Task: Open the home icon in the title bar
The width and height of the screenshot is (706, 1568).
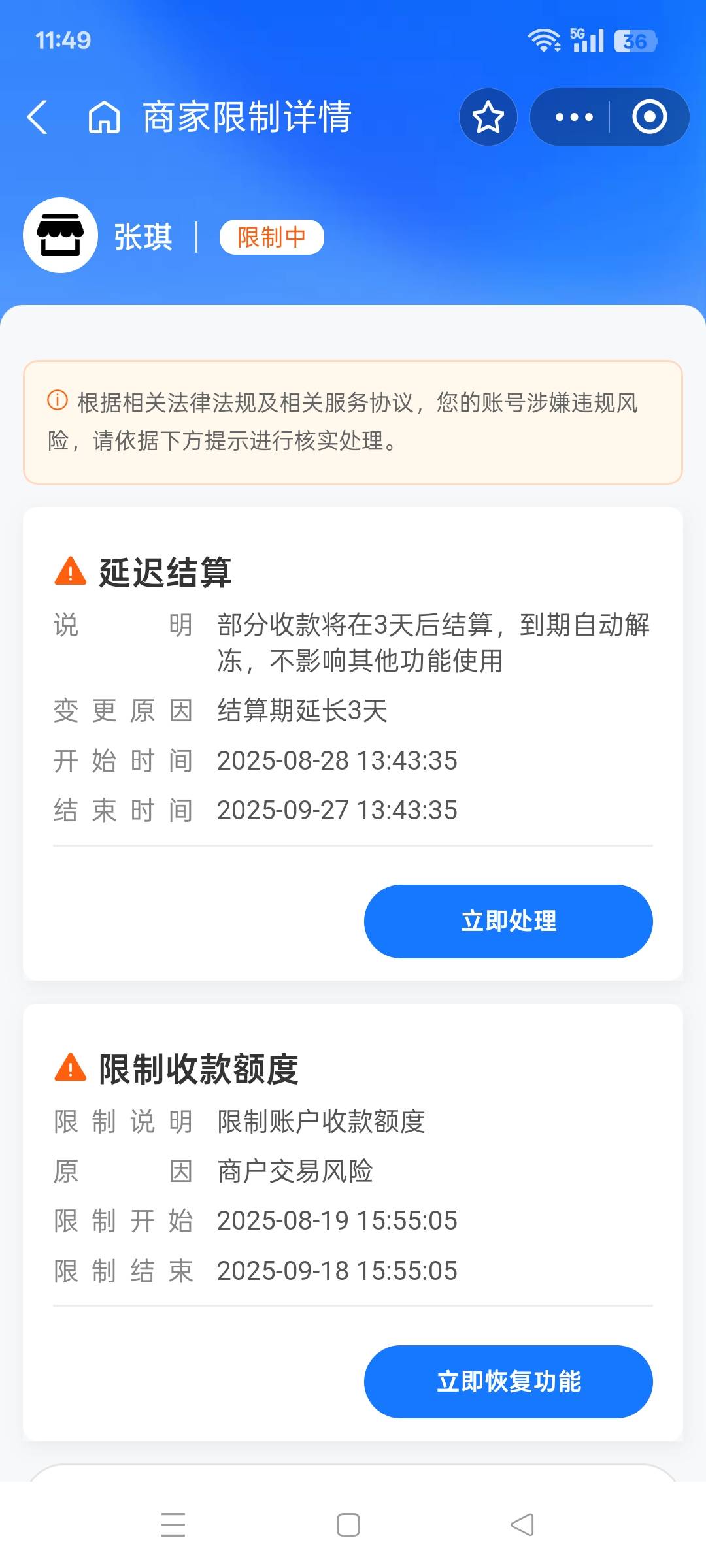Action: (105, 118)
